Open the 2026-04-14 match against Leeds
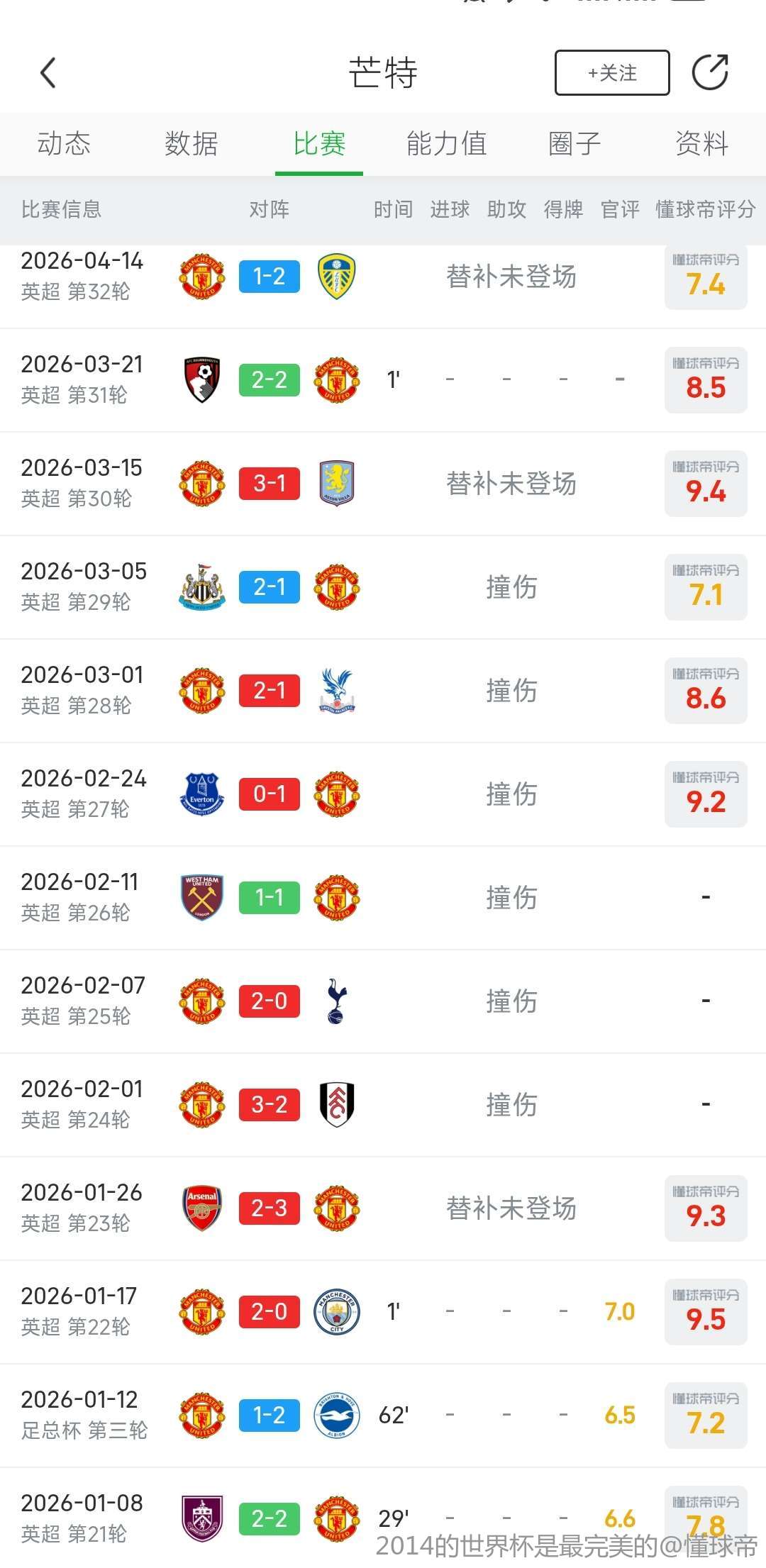This screenshot has height=1568, width=766. pyautogui.click(x=270, y=277)
